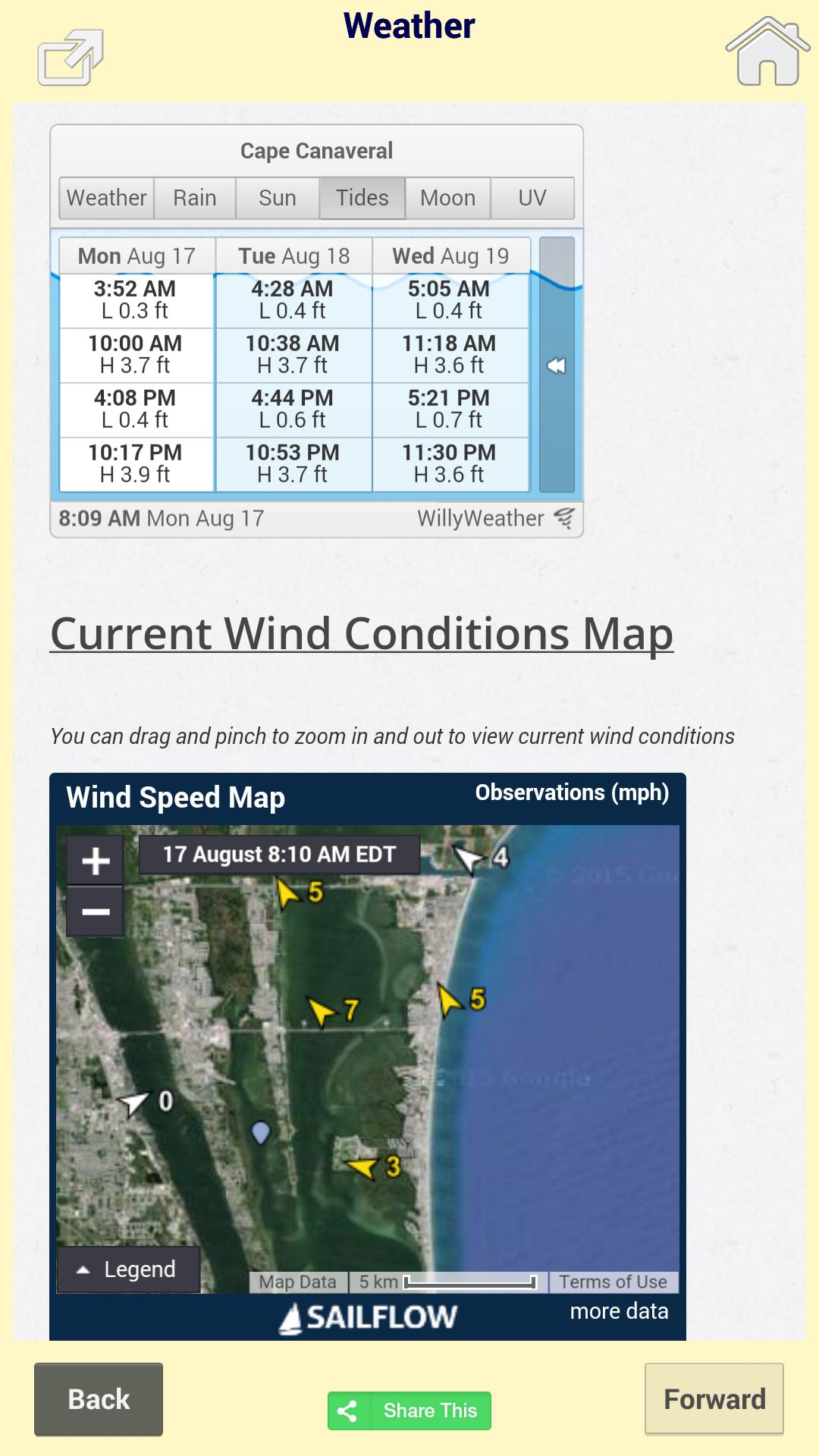Switch to the Rain tab
819x1456 pixels.
[x=195, y=198]
